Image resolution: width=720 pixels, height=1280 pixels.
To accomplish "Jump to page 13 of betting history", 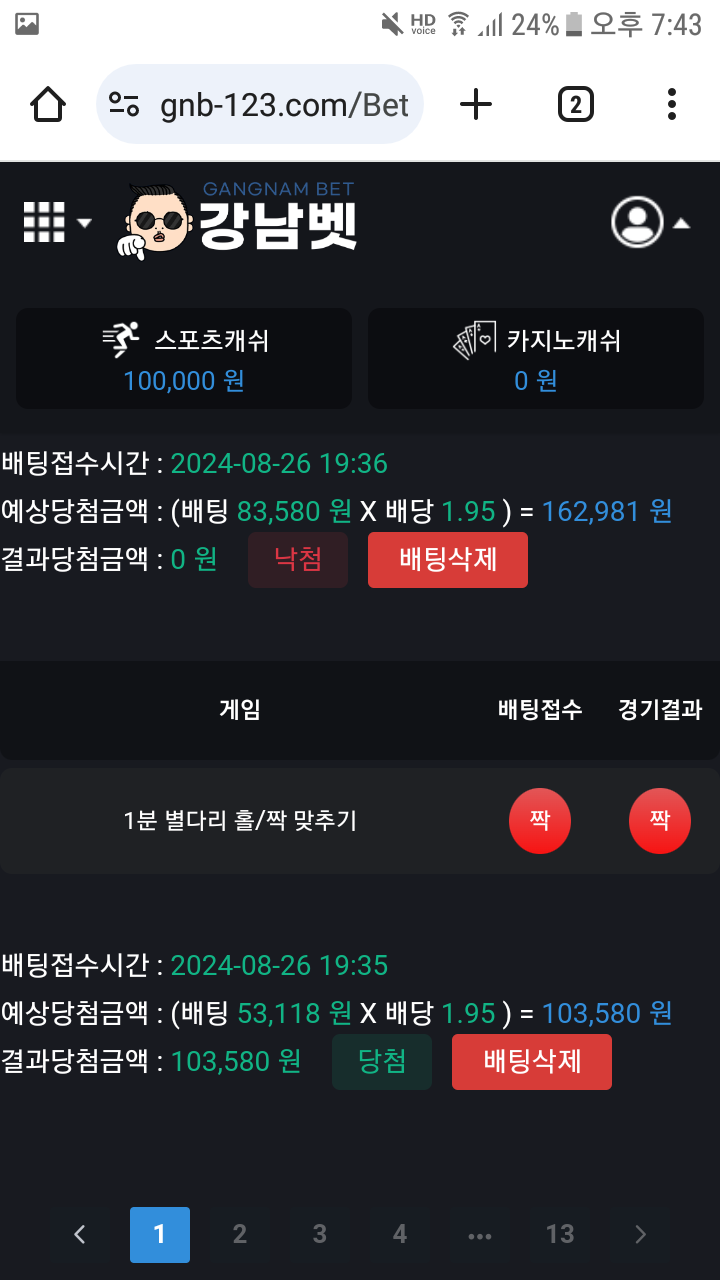I will click(560, 1235).
